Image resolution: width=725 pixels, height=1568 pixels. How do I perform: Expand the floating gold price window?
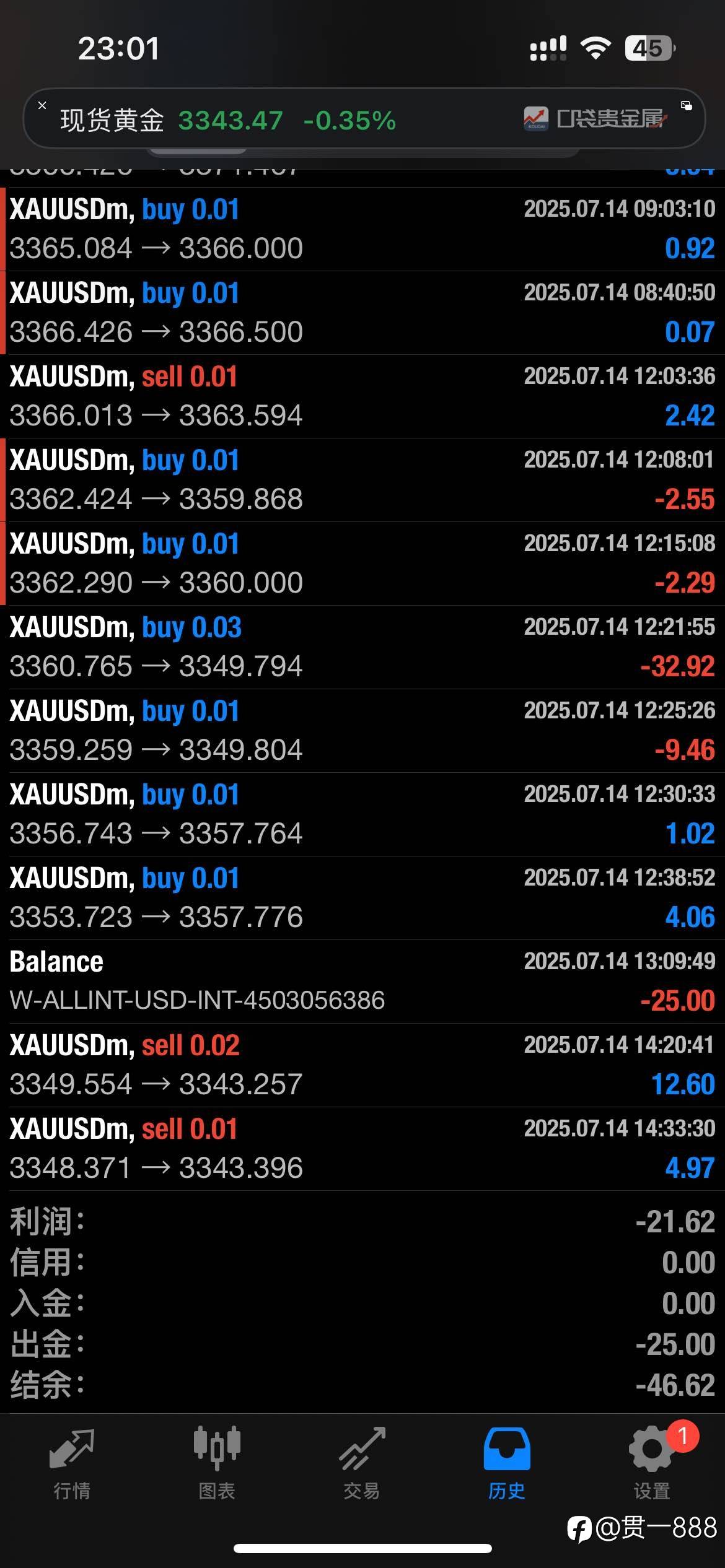coord(686,106)
